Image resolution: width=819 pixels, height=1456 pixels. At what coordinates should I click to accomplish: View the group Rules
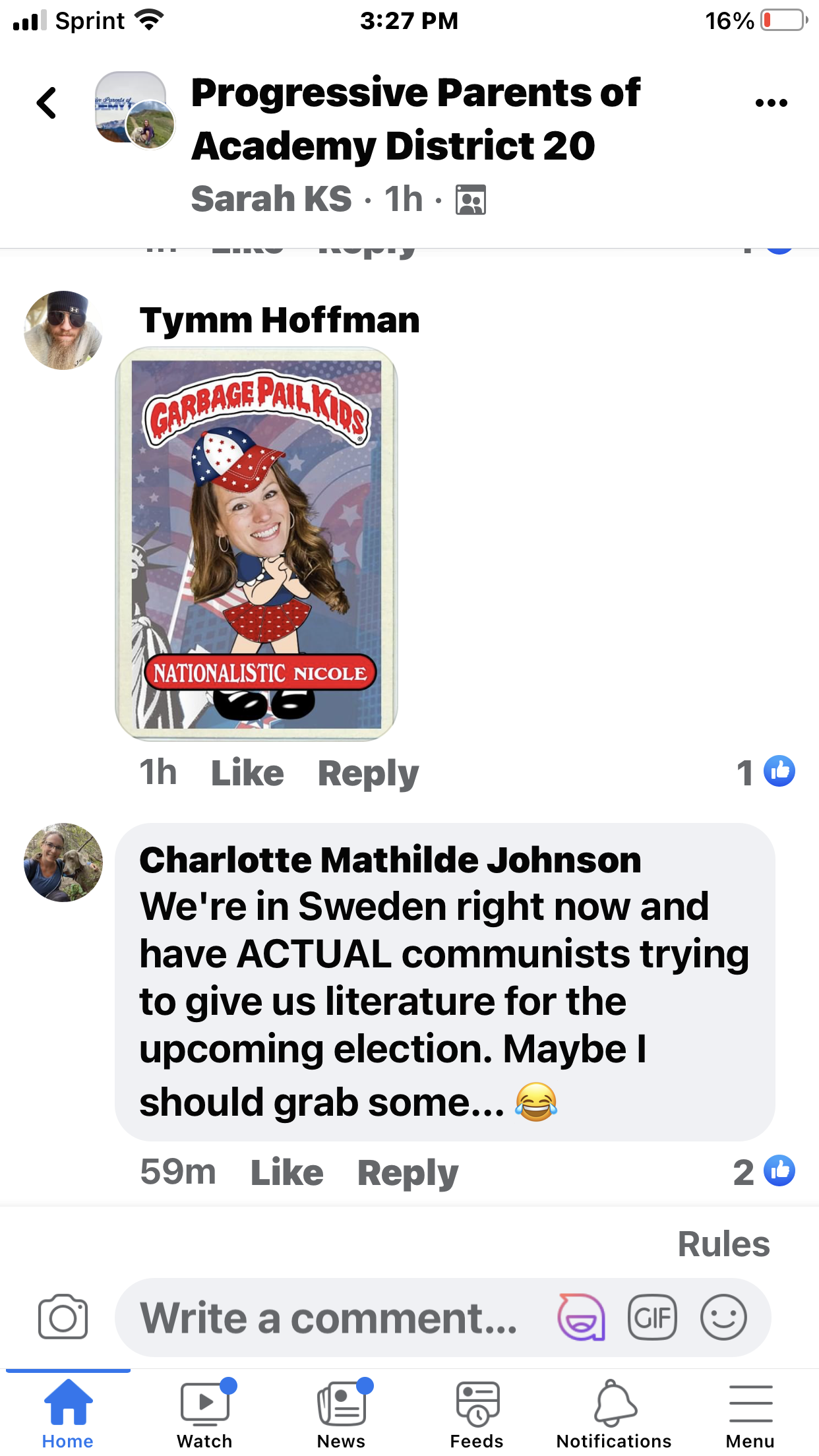pos(723,1244)
